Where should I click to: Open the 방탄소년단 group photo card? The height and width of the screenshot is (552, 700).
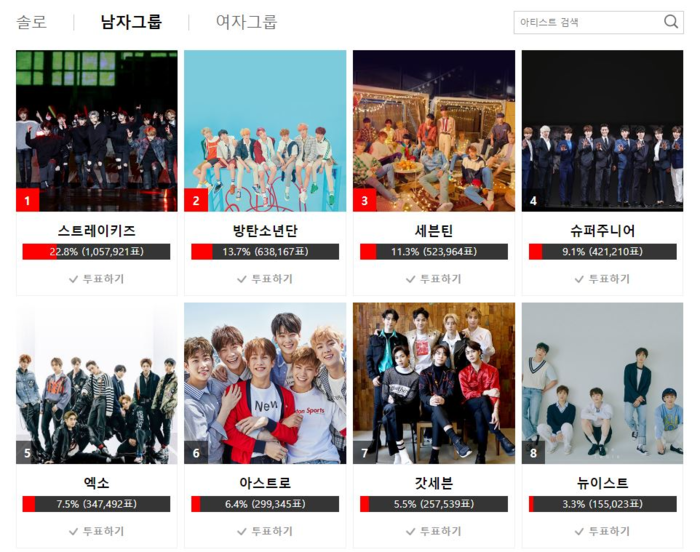[x=265, y=130]
